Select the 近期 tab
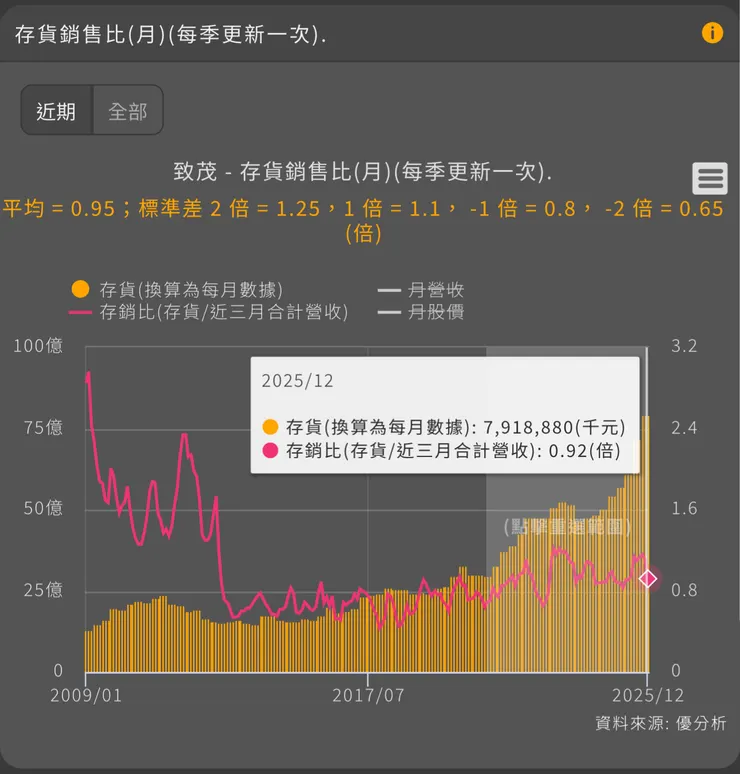The image size is (740, 774). 56,111
